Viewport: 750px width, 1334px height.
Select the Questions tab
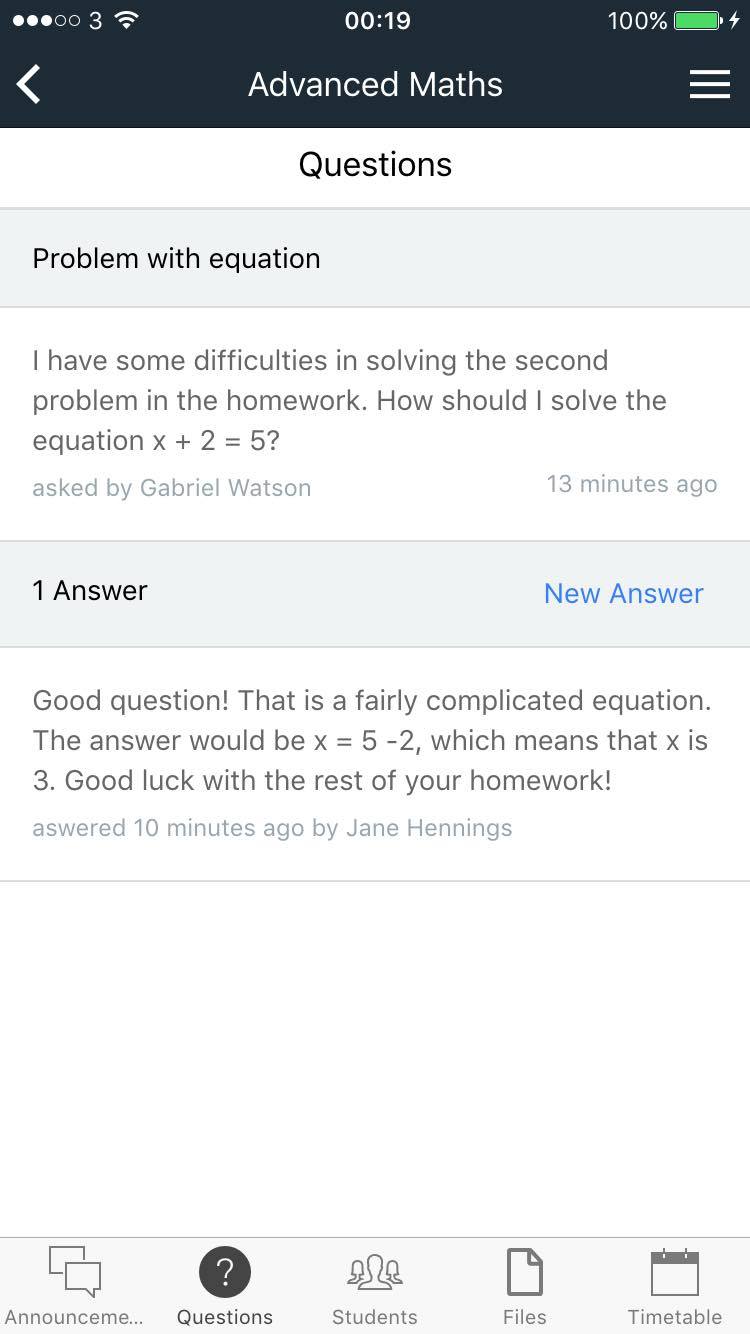point(225,1286)
